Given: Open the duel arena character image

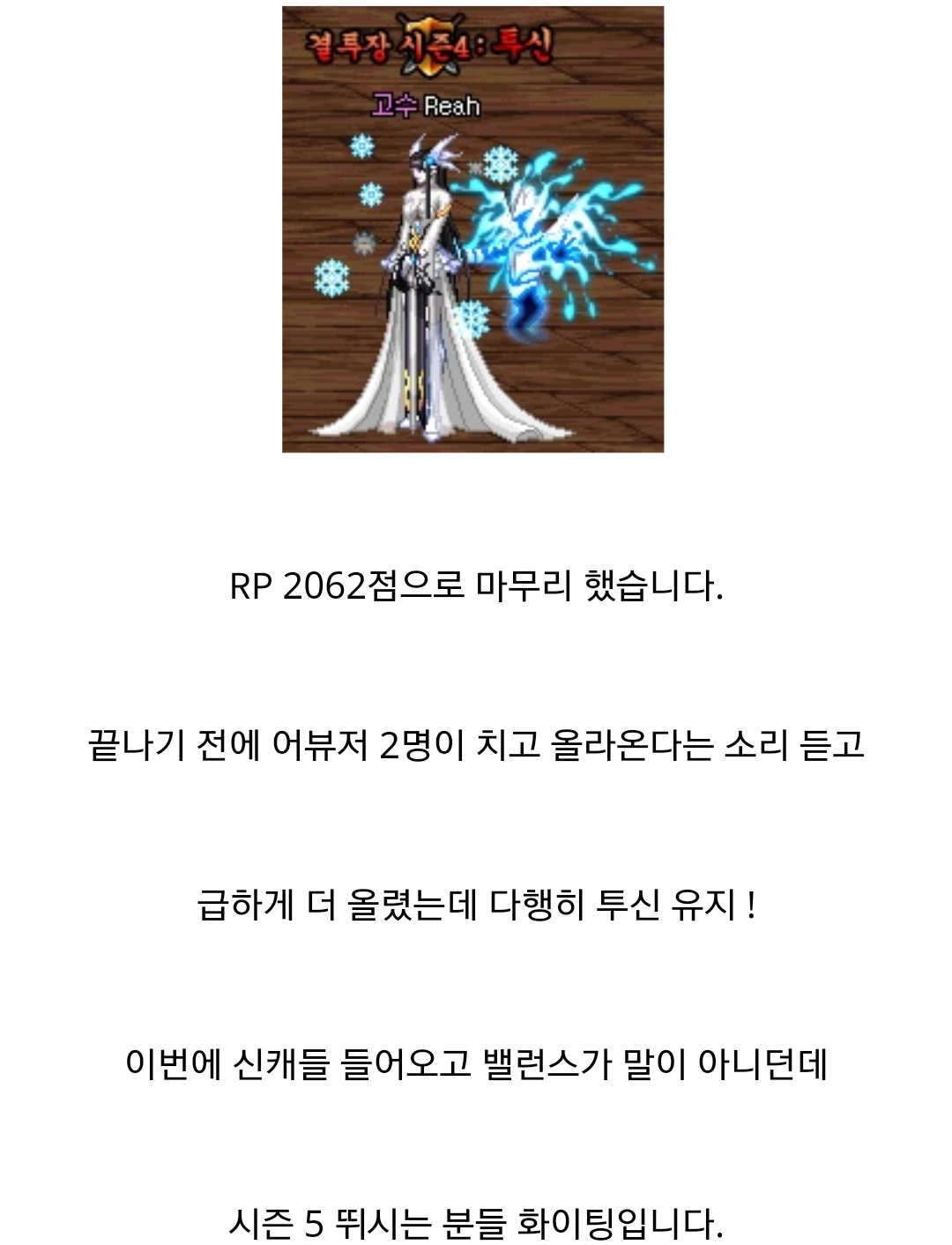Looking at the screenshot, I should click(x=472, y=229).
